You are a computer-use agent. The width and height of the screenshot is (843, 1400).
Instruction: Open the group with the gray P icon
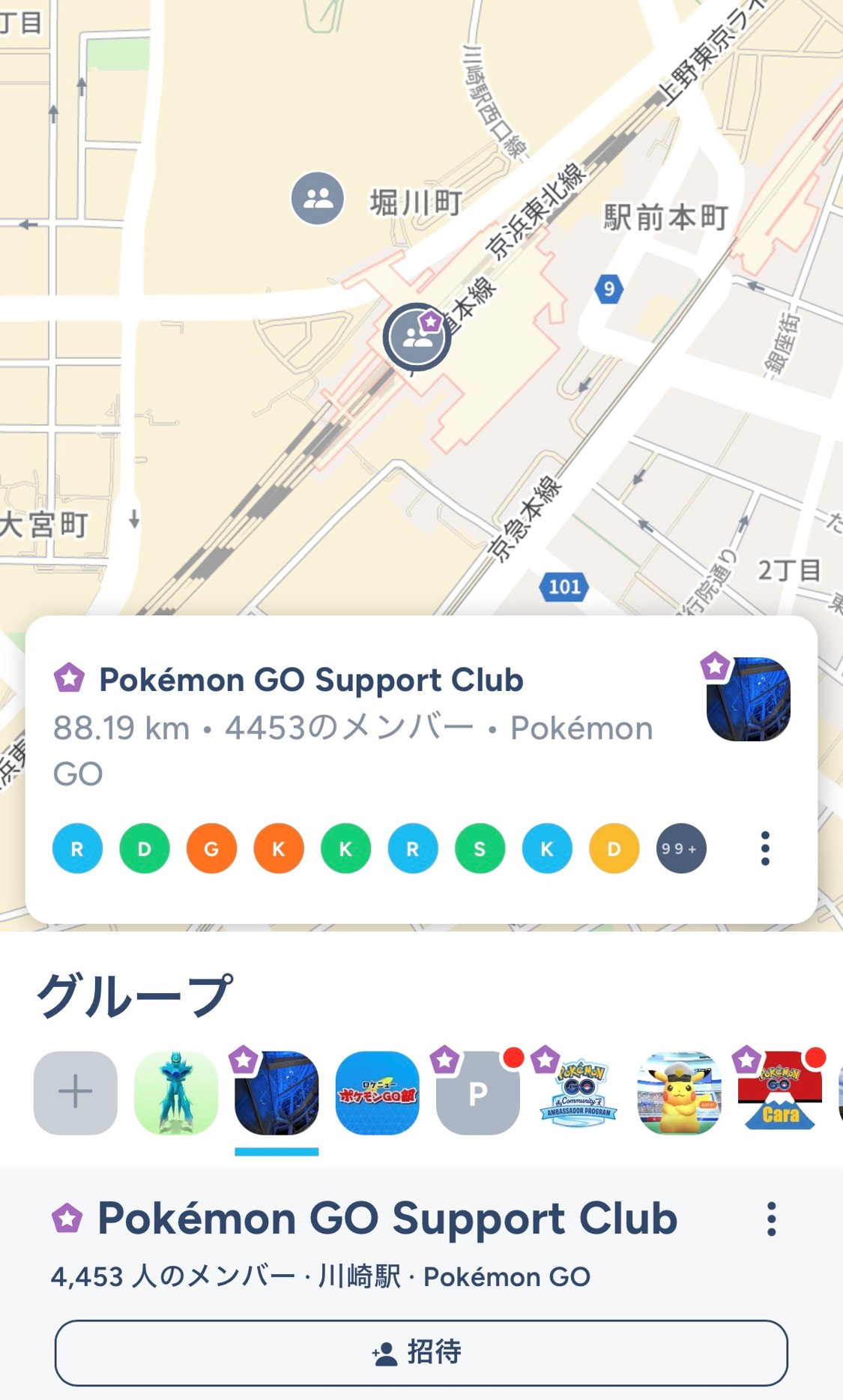tap(477, 1093)
